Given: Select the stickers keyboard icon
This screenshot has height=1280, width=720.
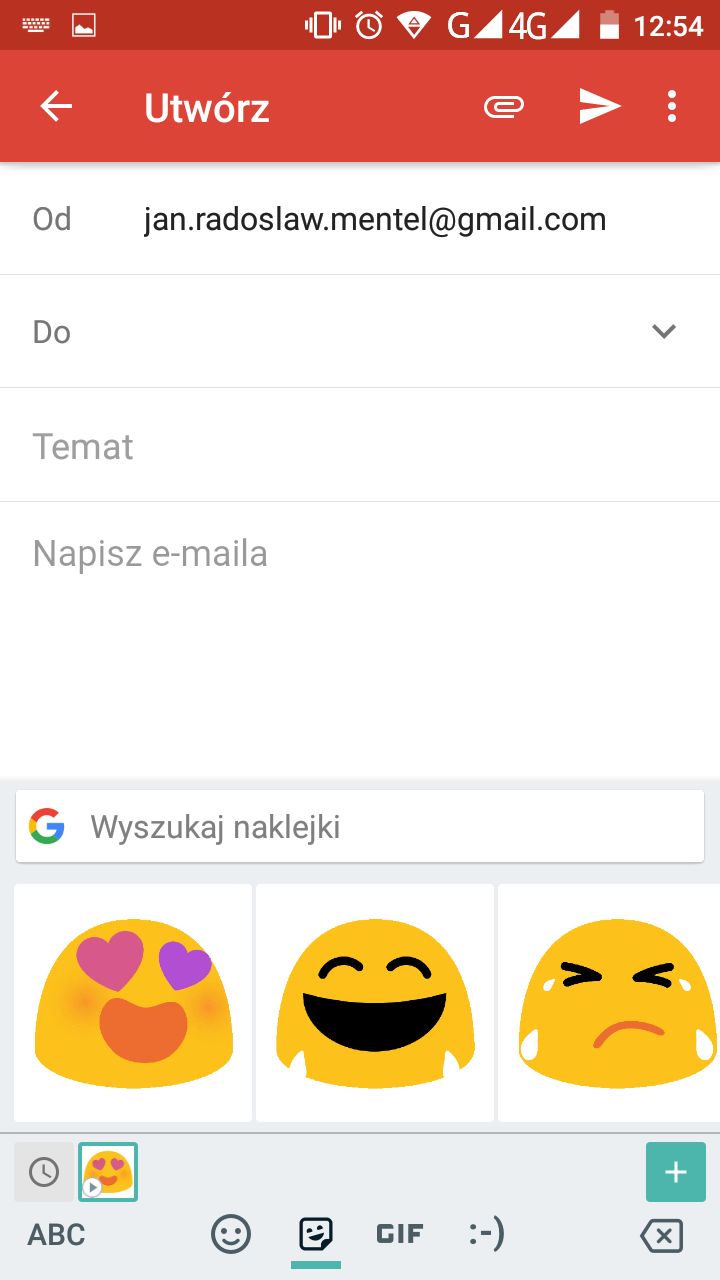Looking at the screenshot, I should [x=315, y=1234].
